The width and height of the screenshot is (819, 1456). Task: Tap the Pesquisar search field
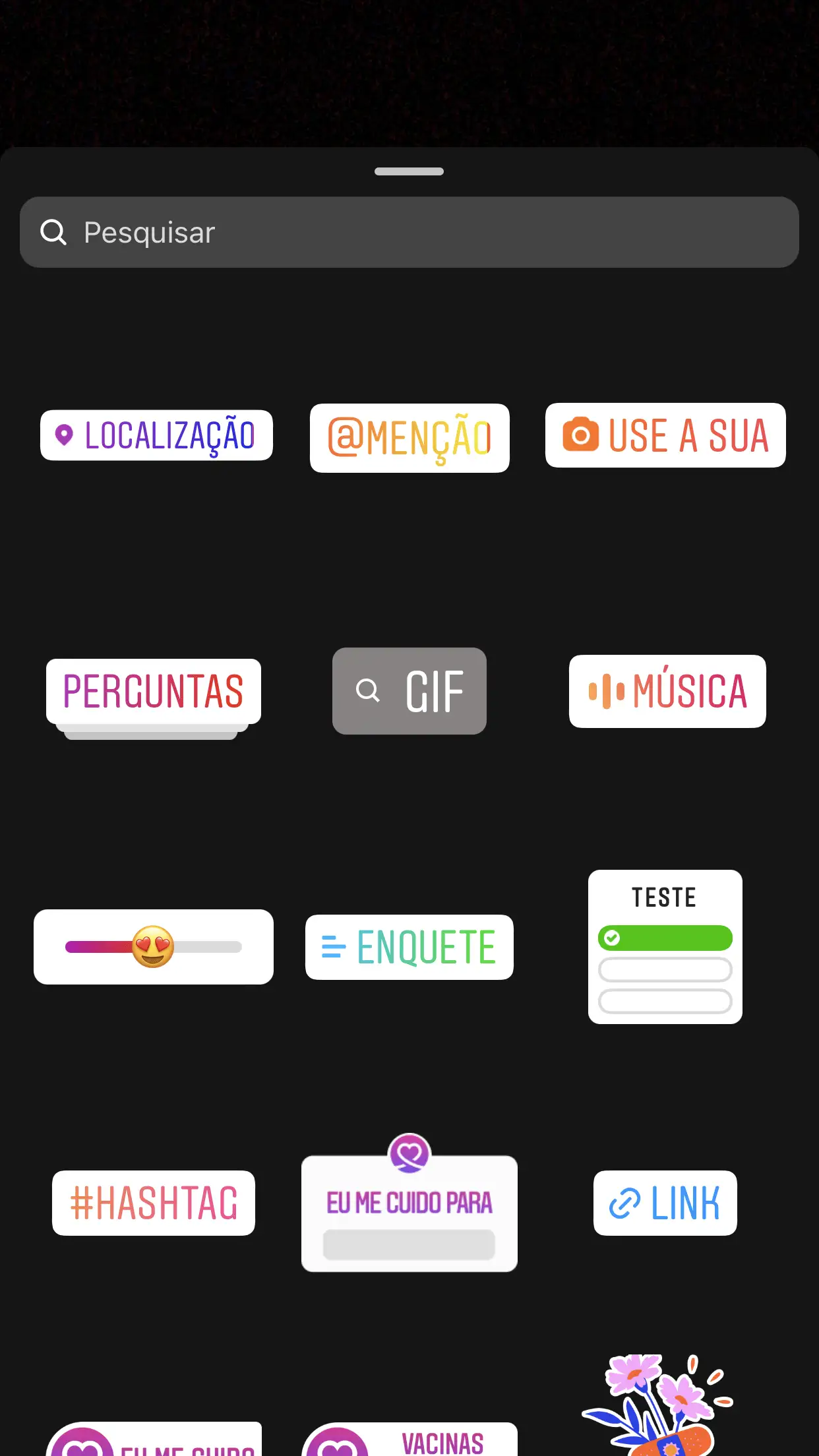[409, 232]
